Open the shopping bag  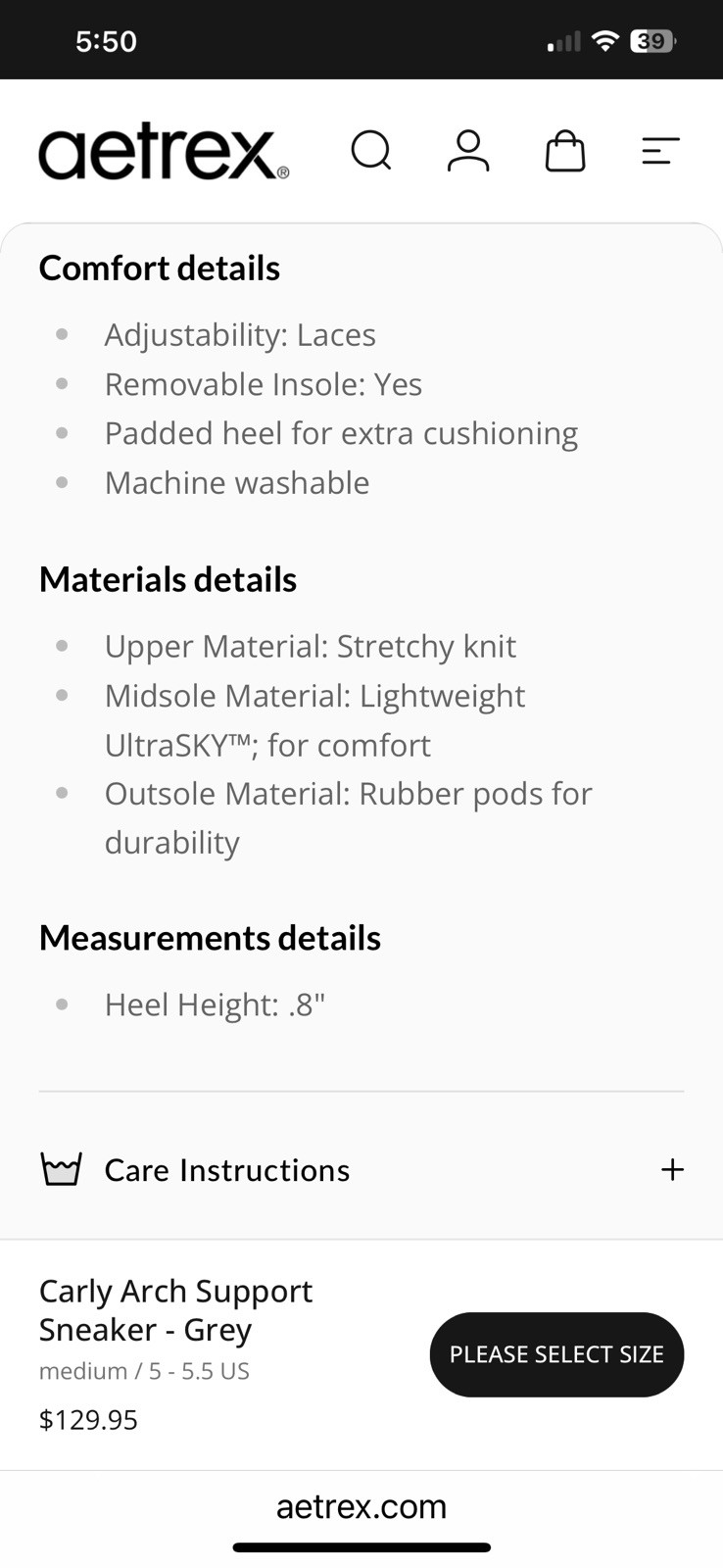click(565, 151)
